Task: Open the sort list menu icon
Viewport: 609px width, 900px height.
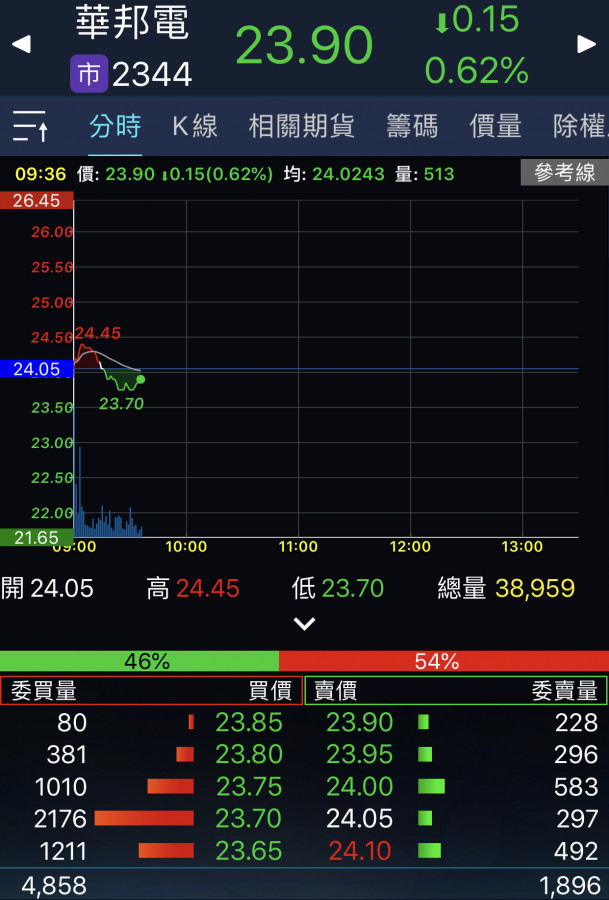Action: click(31, 126)
